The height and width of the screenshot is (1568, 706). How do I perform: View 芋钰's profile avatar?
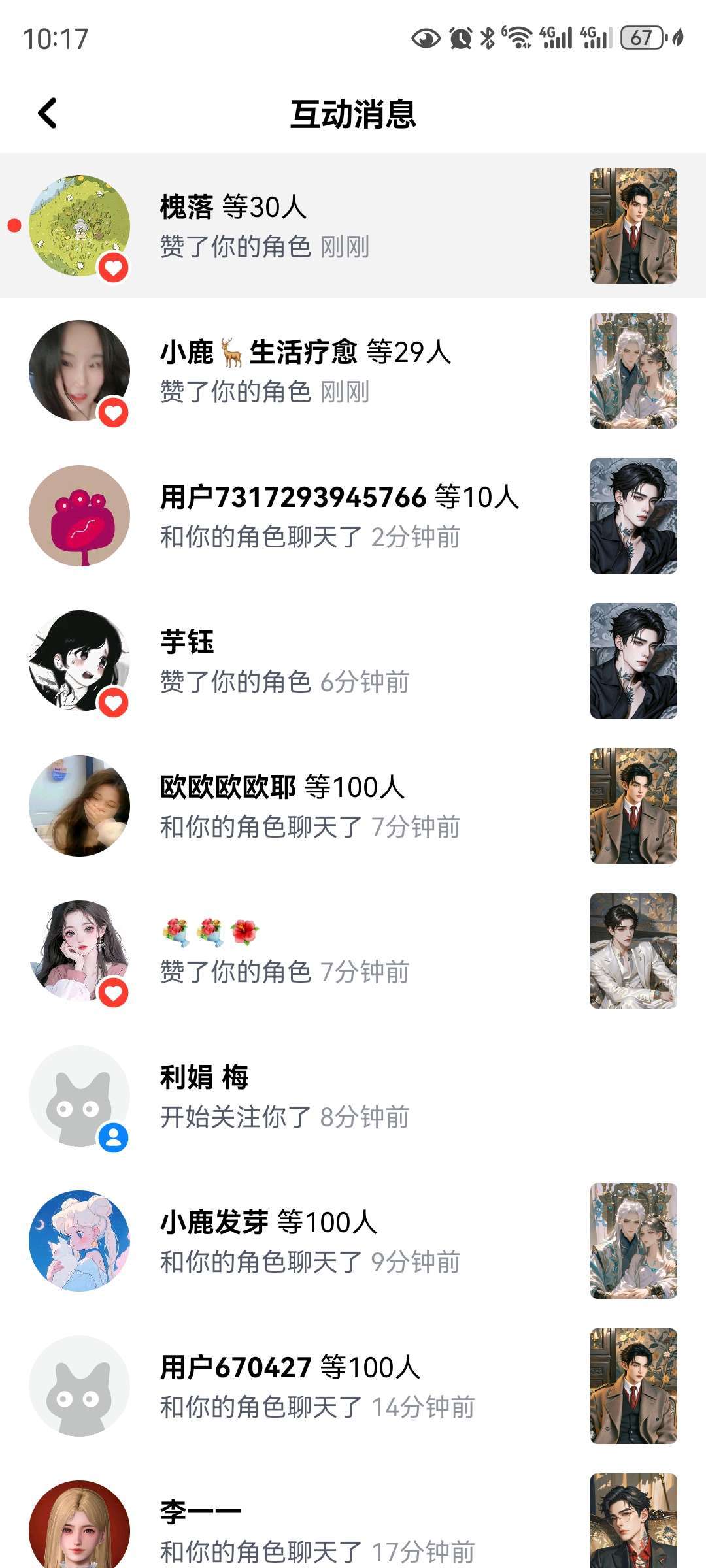coord(79,661)
